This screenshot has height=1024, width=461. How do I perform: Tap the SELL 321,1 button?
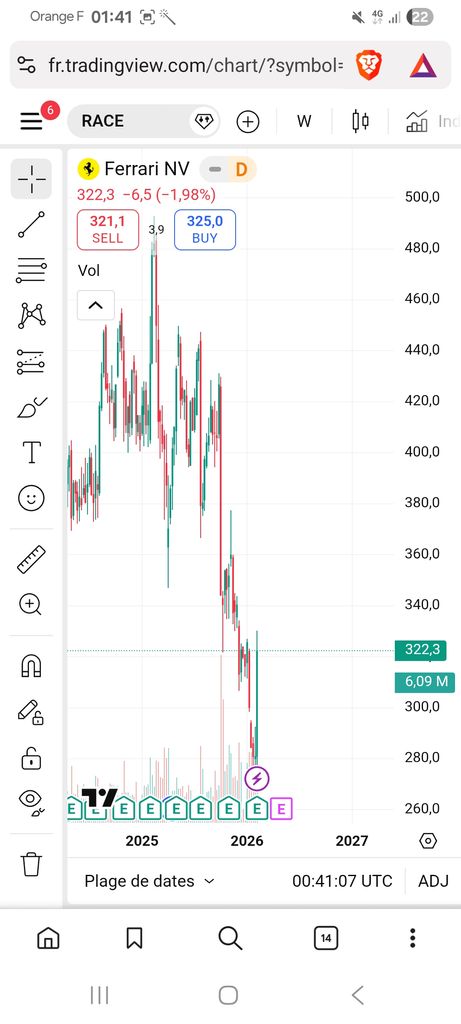108,229
